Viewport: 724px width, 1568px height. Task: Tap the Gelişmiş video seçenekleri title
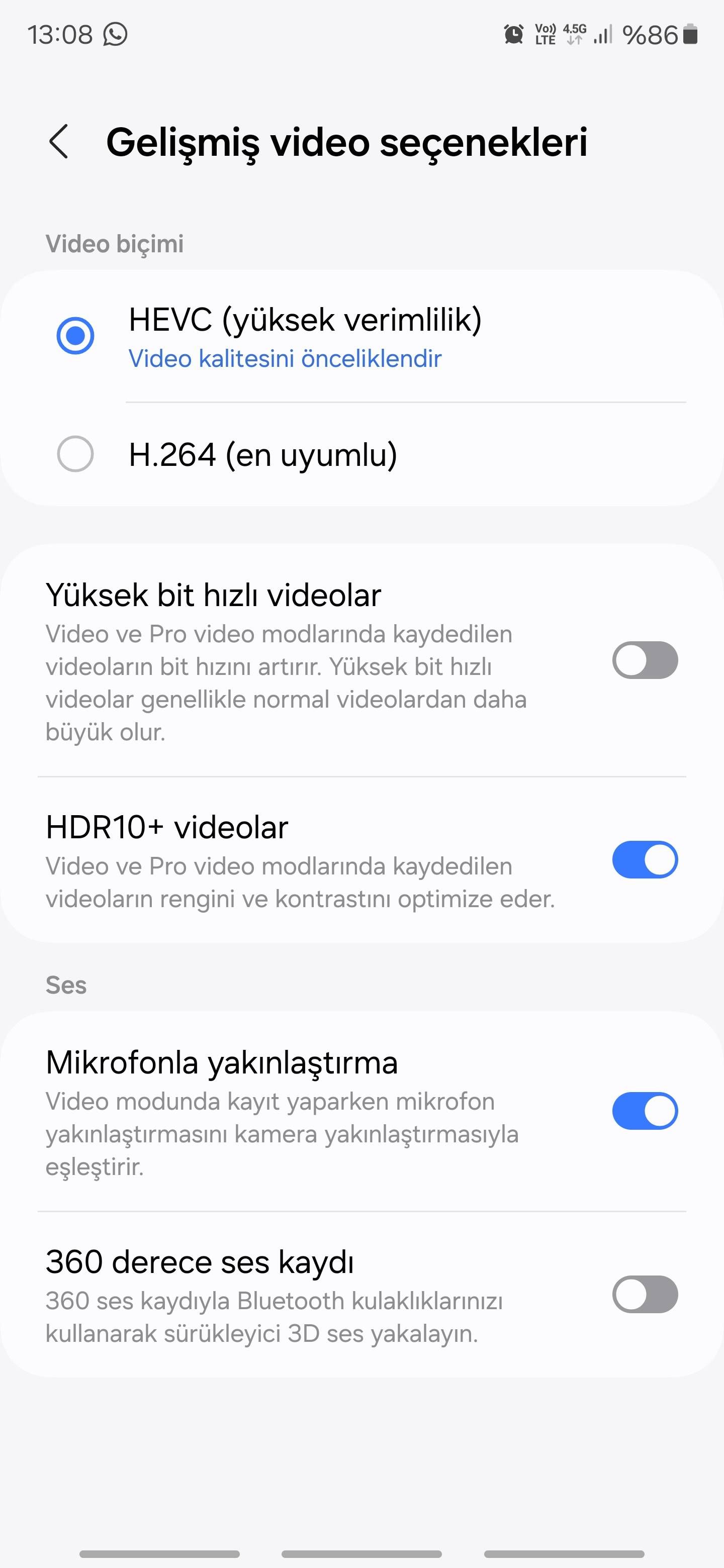pos(348,142)
